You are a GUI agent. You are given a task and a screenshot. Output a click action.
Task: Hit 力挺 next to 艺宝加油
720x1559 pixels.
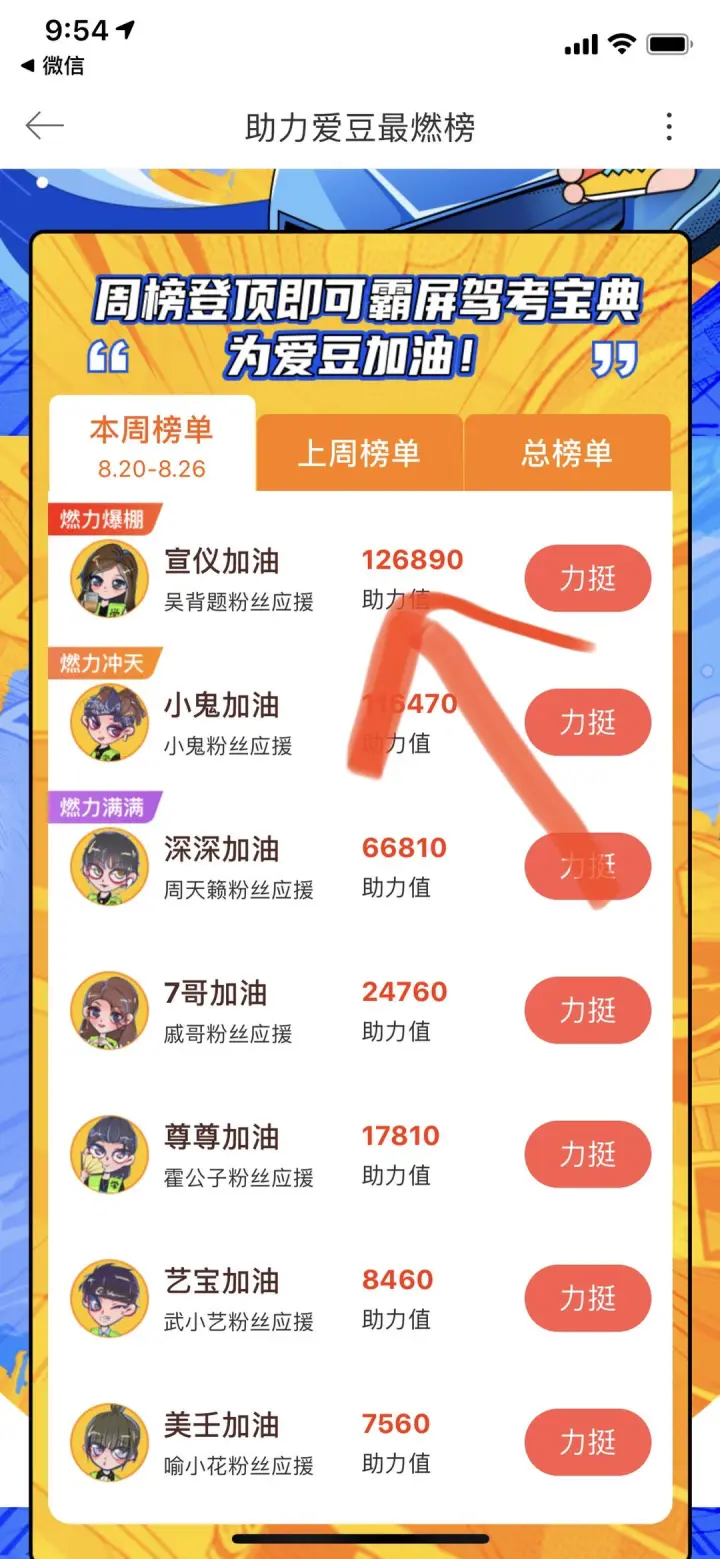tap(588, 1298)
